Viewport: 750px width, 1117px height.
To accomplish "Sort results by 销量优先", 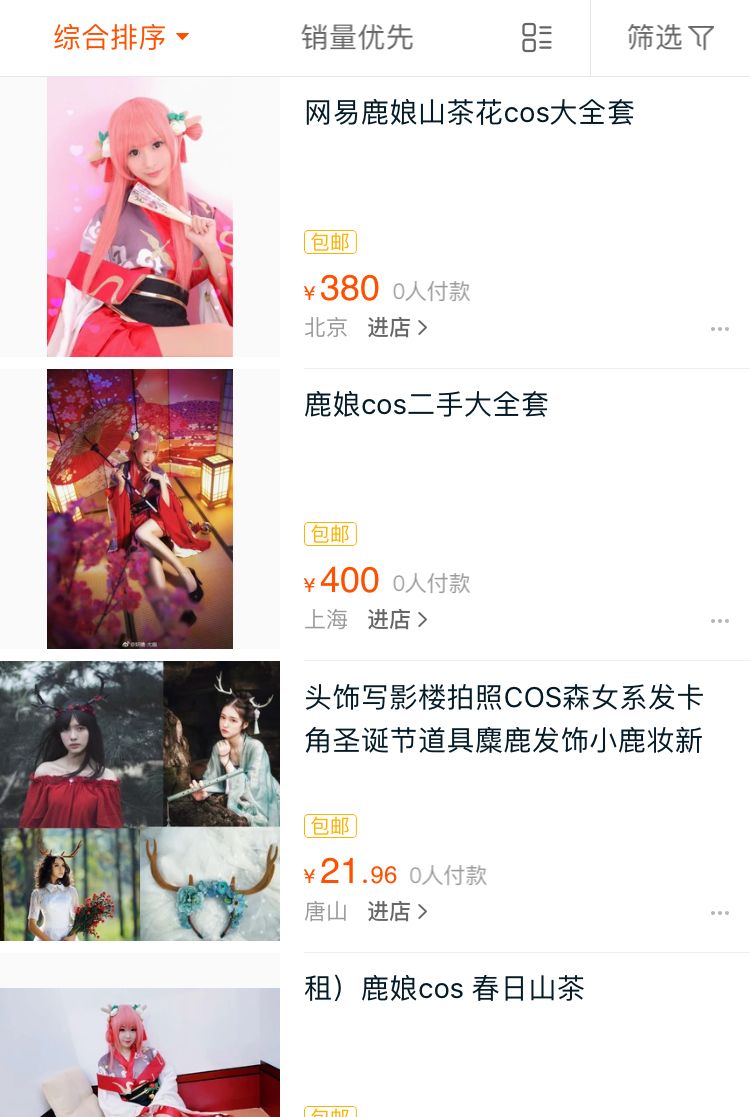I will coord(357,38).
